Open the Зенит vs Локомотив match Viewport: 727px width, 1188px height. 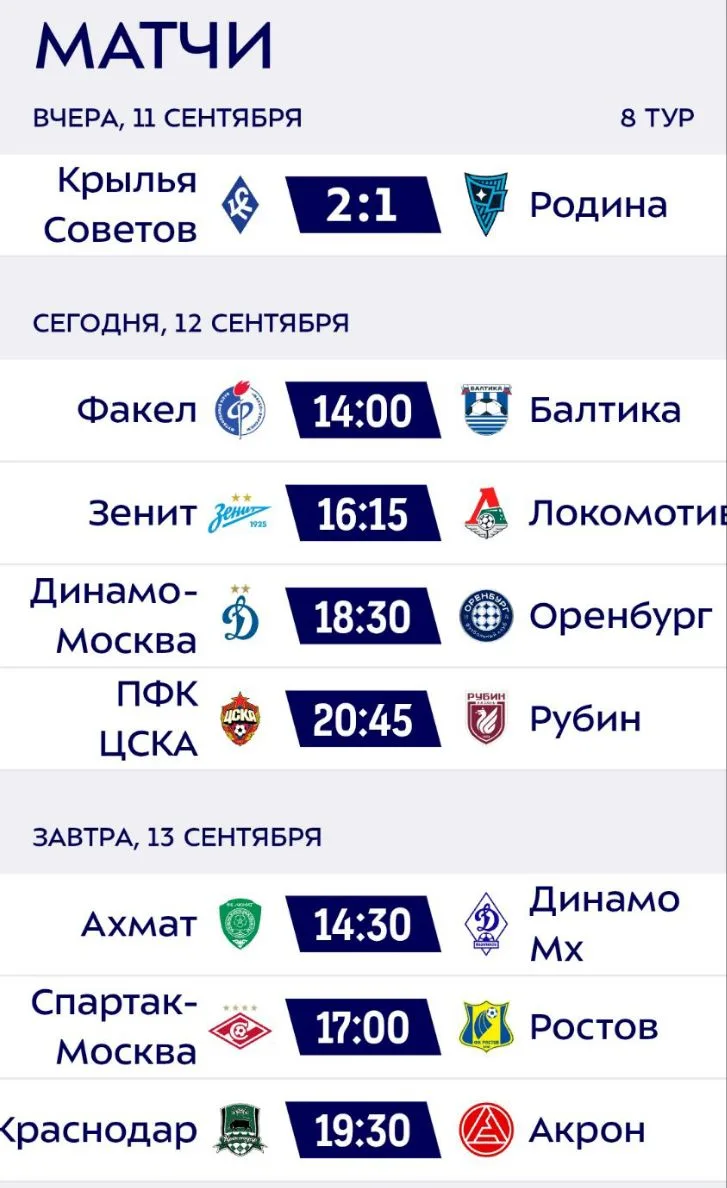coord(364,513)
